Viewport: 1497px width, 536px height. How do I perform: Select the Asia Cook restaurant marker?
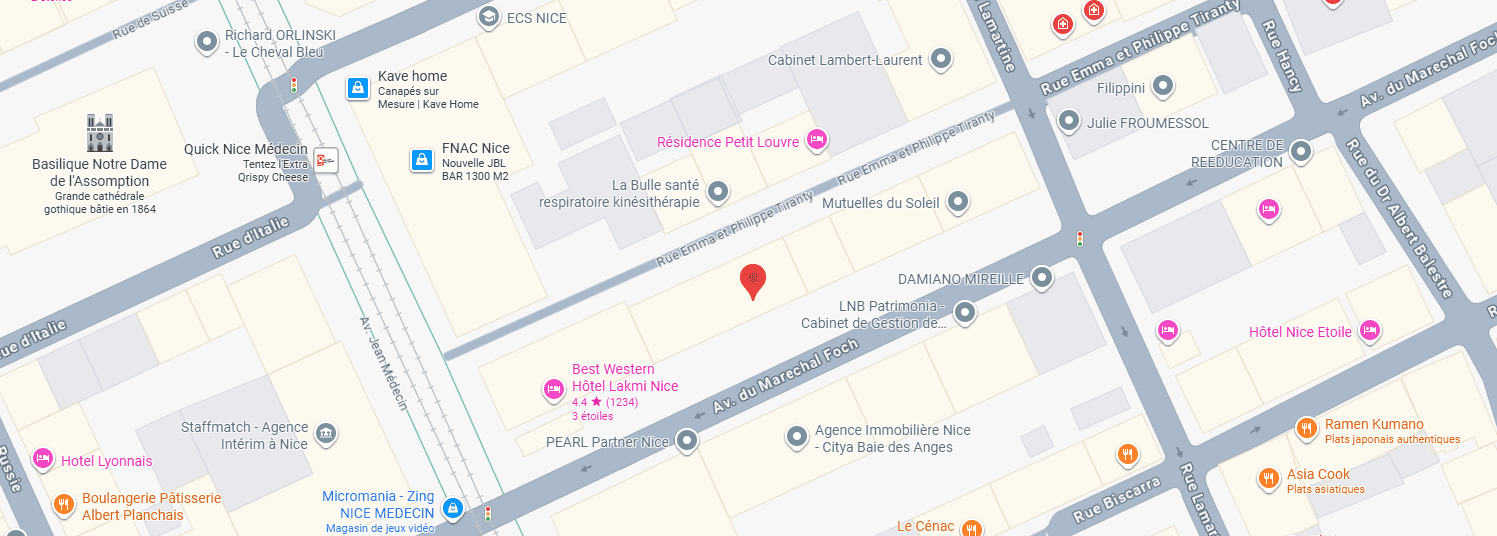click(1268, 478)
